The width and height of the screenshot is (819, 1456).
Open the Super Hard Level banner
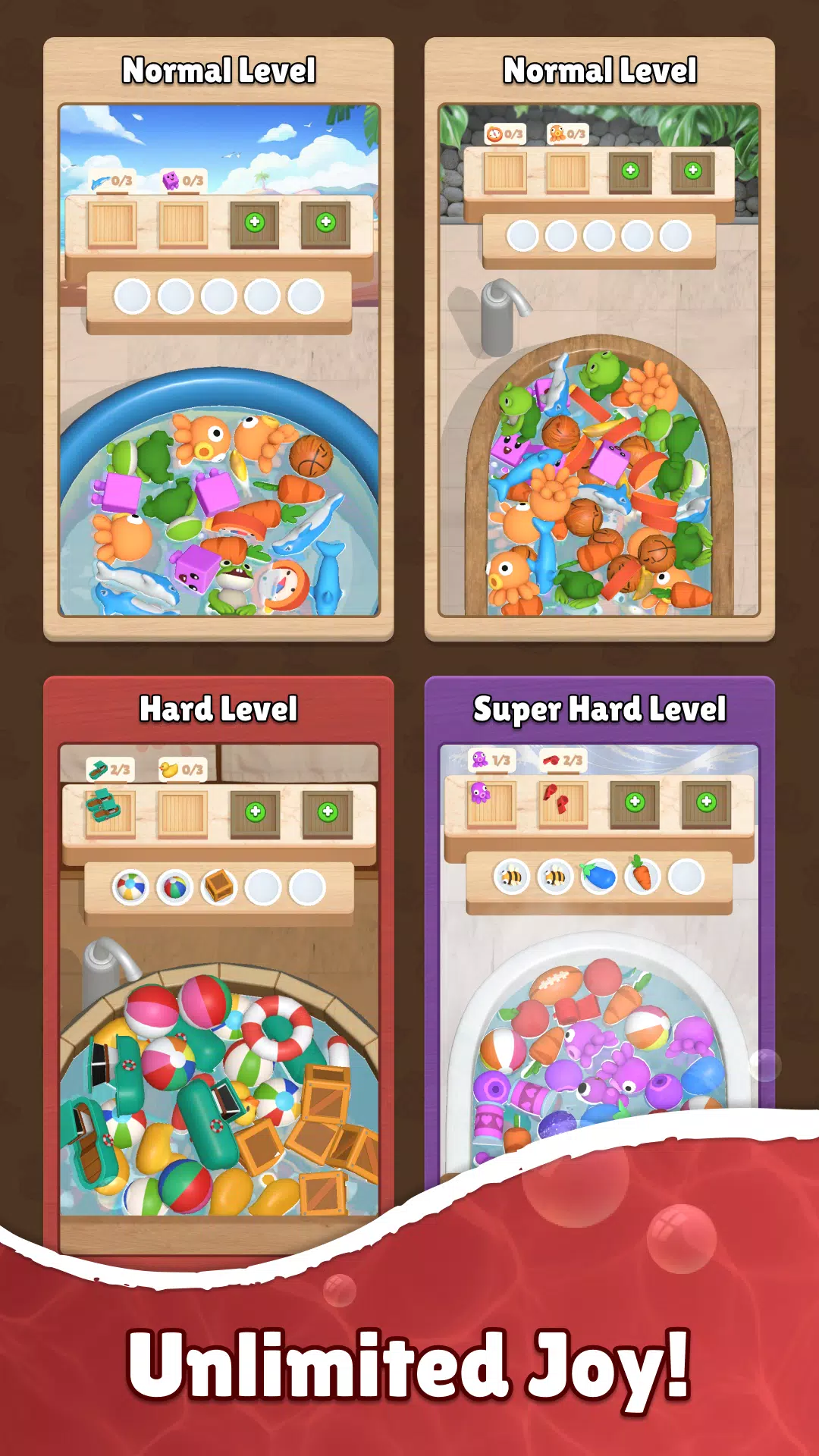click(599, 709)
